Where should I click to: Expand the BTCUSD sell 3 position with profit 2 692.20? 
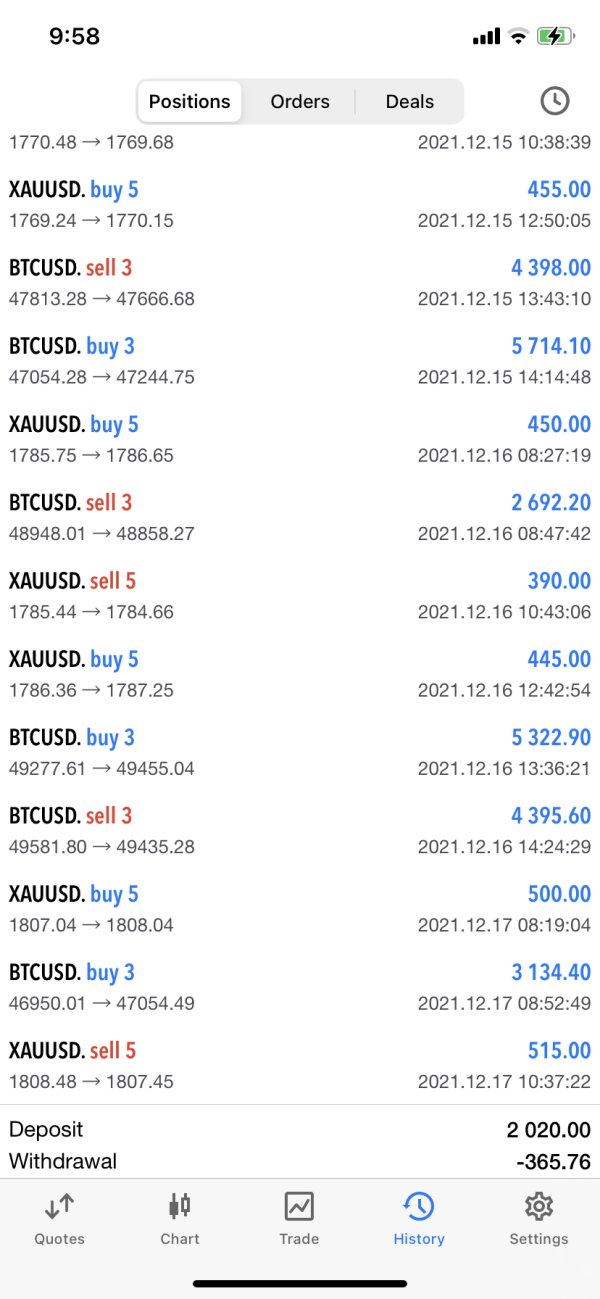pos(300,517)
